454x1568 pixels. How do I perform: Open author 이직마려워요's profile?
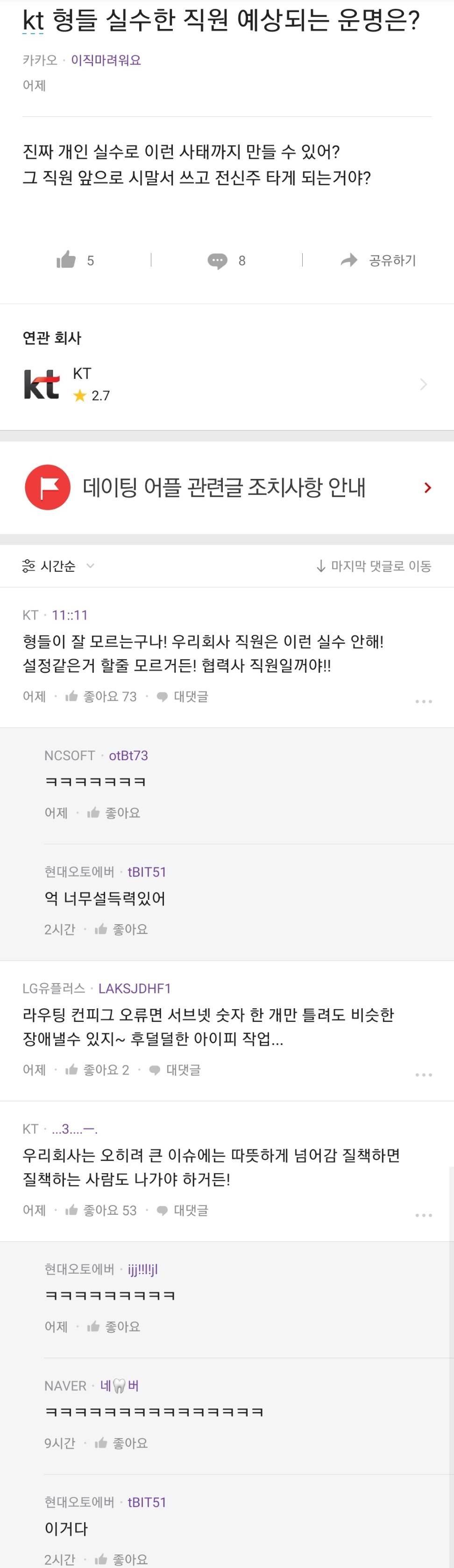click(106, 60)
